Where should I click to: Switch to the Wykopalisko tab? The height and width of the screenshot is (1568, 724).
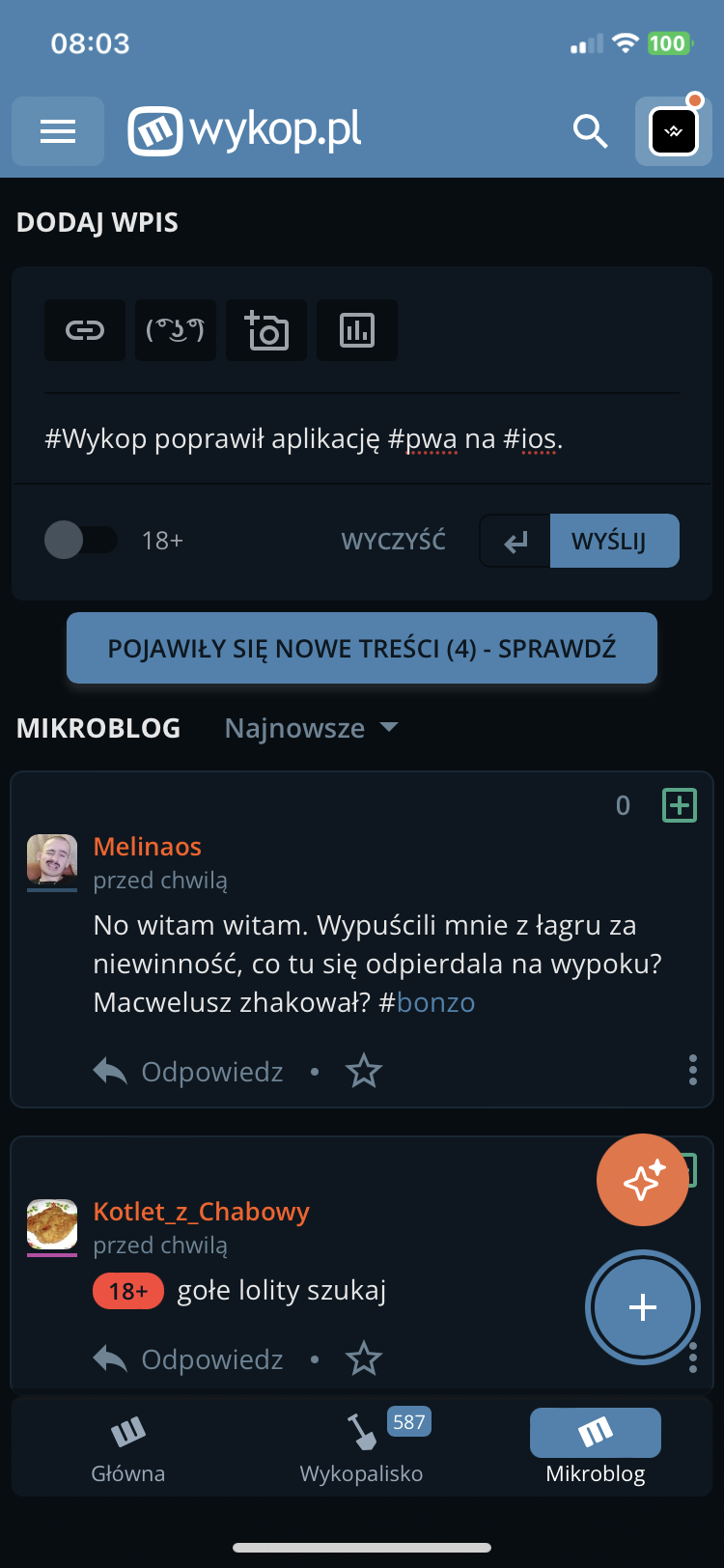[x=361, y=1446]
